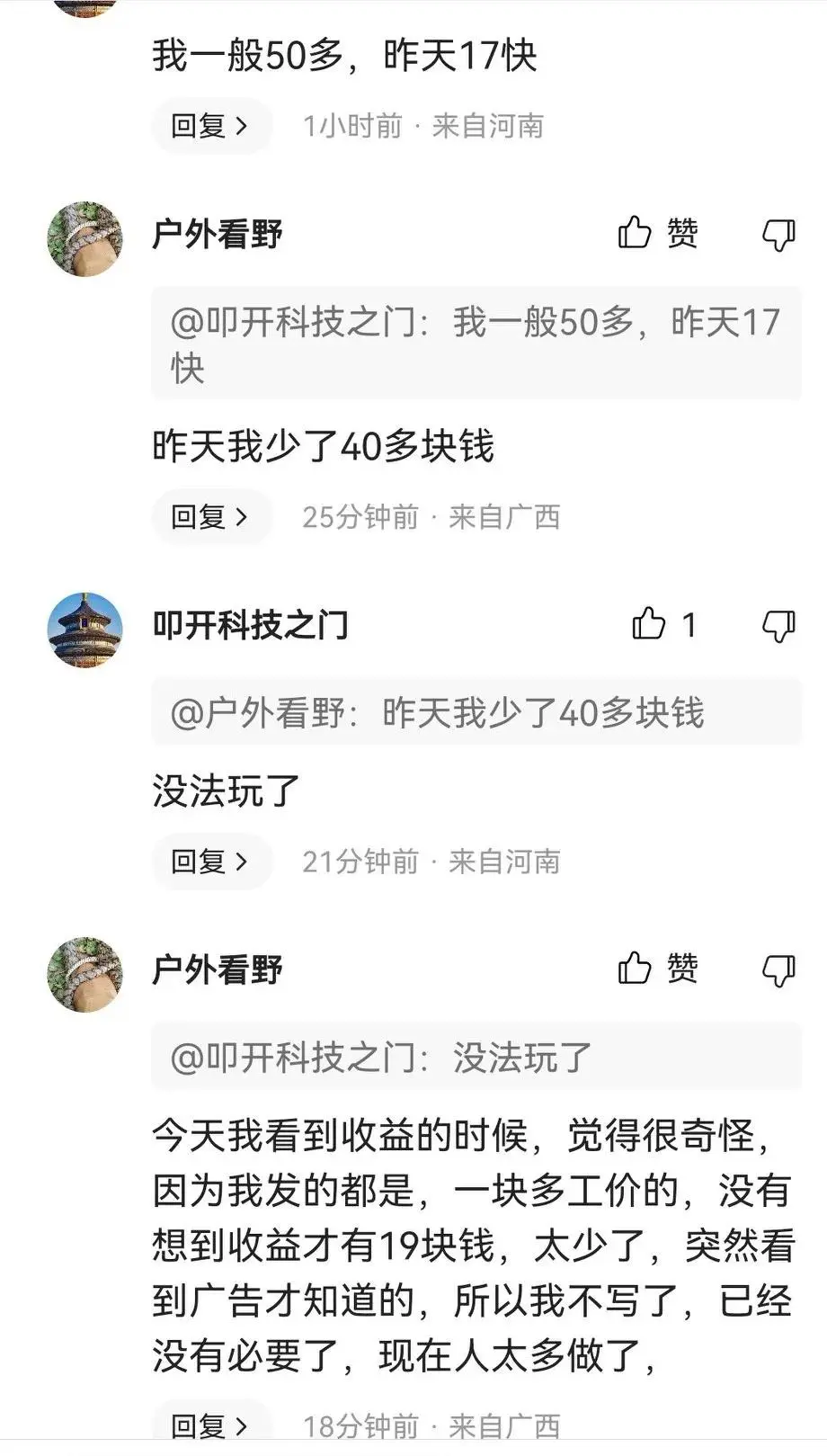Dislike 叩开科技之门's comment 没法玩了

coord(778,625)
